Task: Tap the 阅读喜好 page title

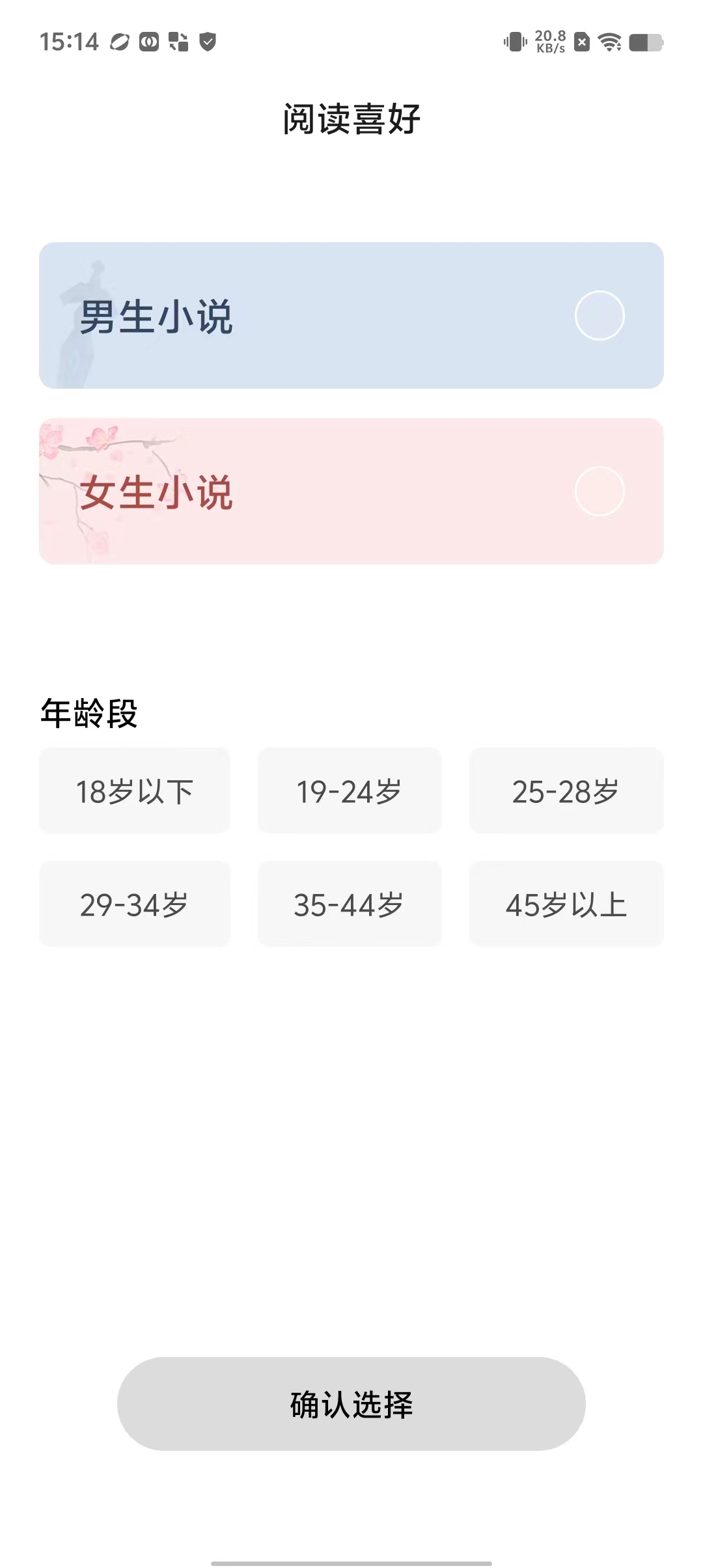Action: (x=351, y=119)
